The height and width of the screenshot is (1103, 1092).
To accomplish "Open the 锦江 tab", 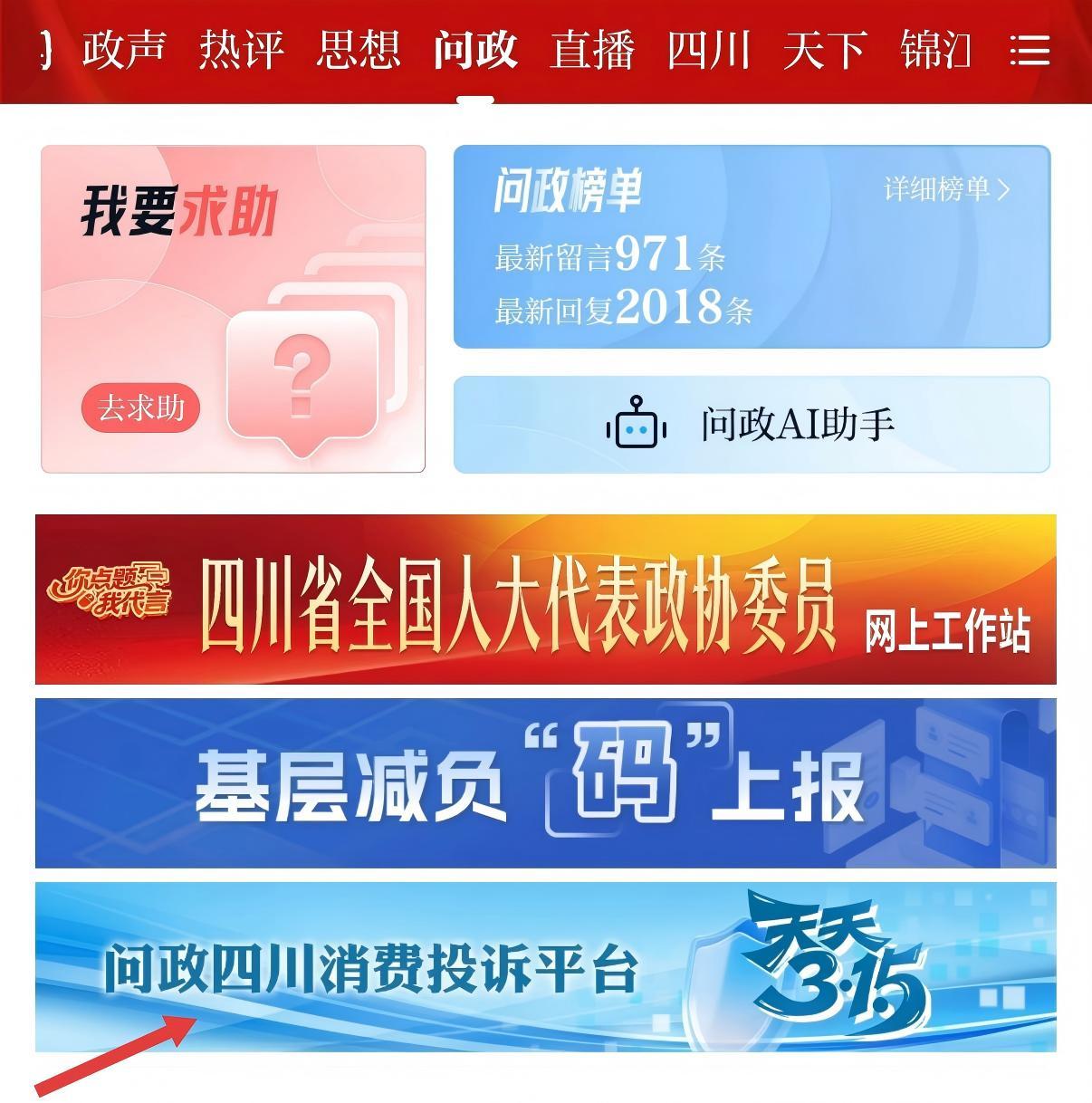I will coord(935,50).
